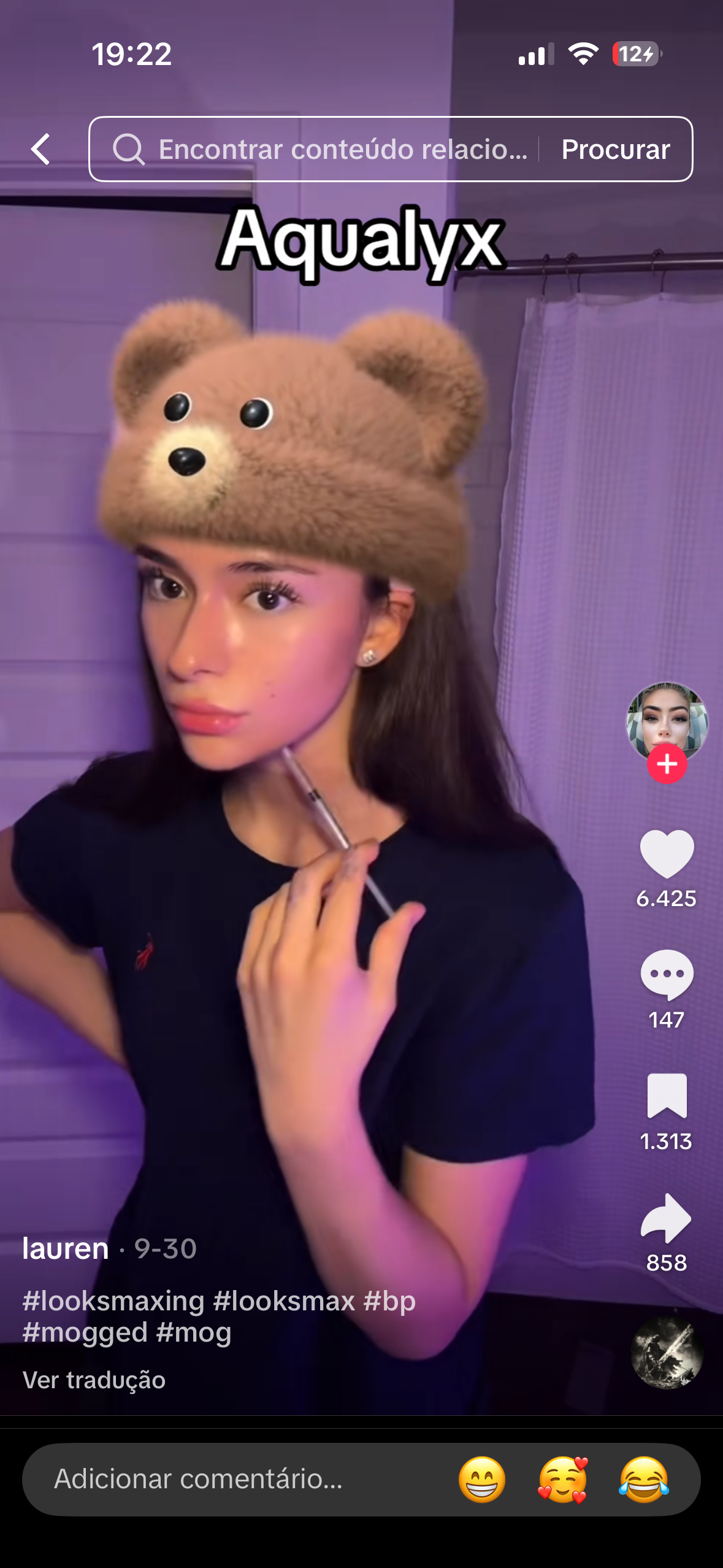Open the #looksmaxing hashtag
The width and height of the screenshot is (723, 1568).
tap(113, 1301)
